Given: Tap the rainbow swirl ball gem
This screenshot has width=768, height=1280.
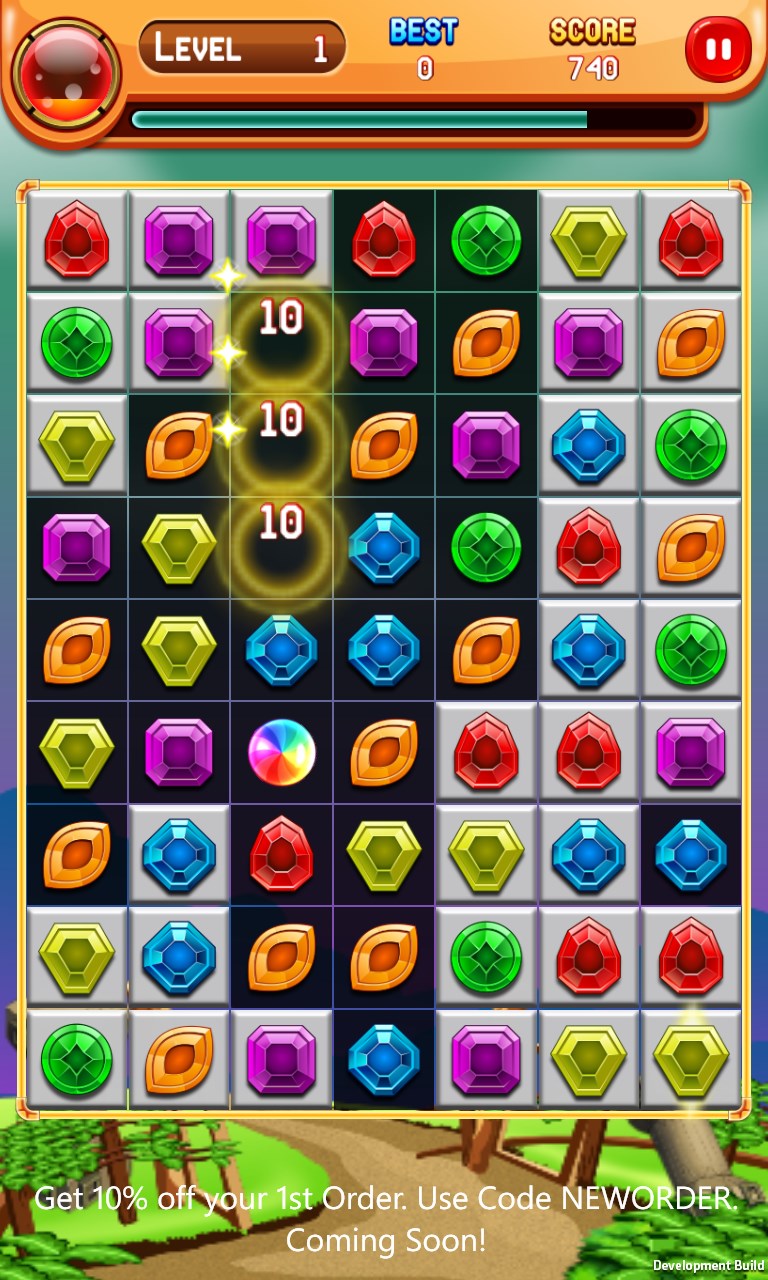Looking at the screenshot, I should click(x=282, y=752).
